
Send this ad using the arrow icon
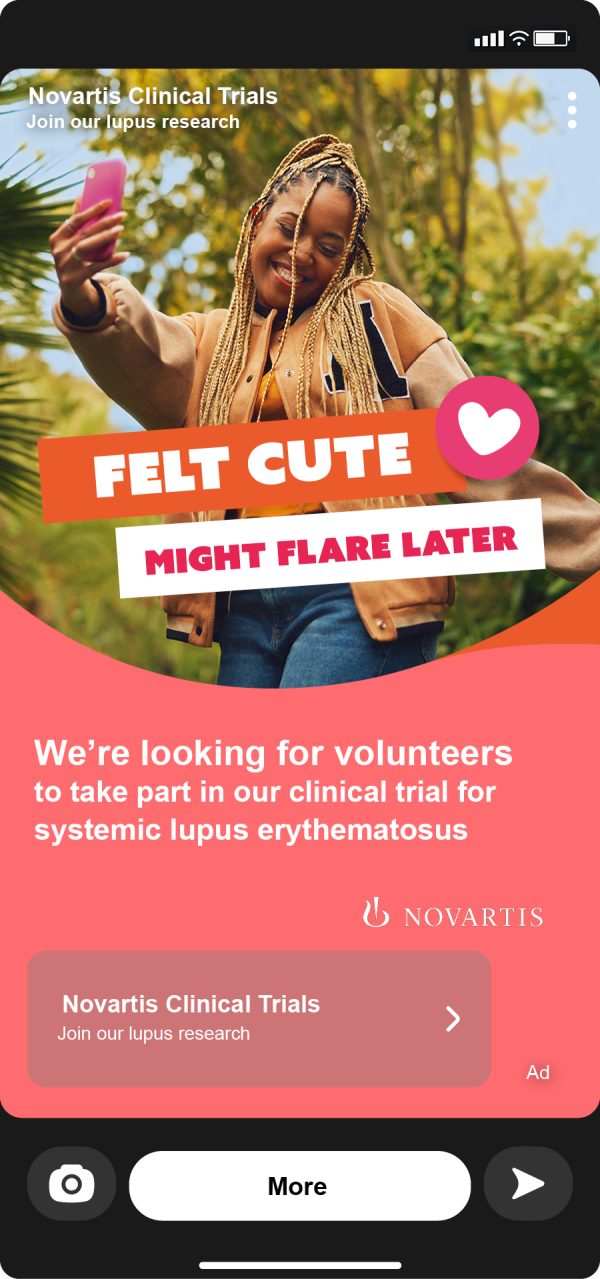(x=528, y=1184)
